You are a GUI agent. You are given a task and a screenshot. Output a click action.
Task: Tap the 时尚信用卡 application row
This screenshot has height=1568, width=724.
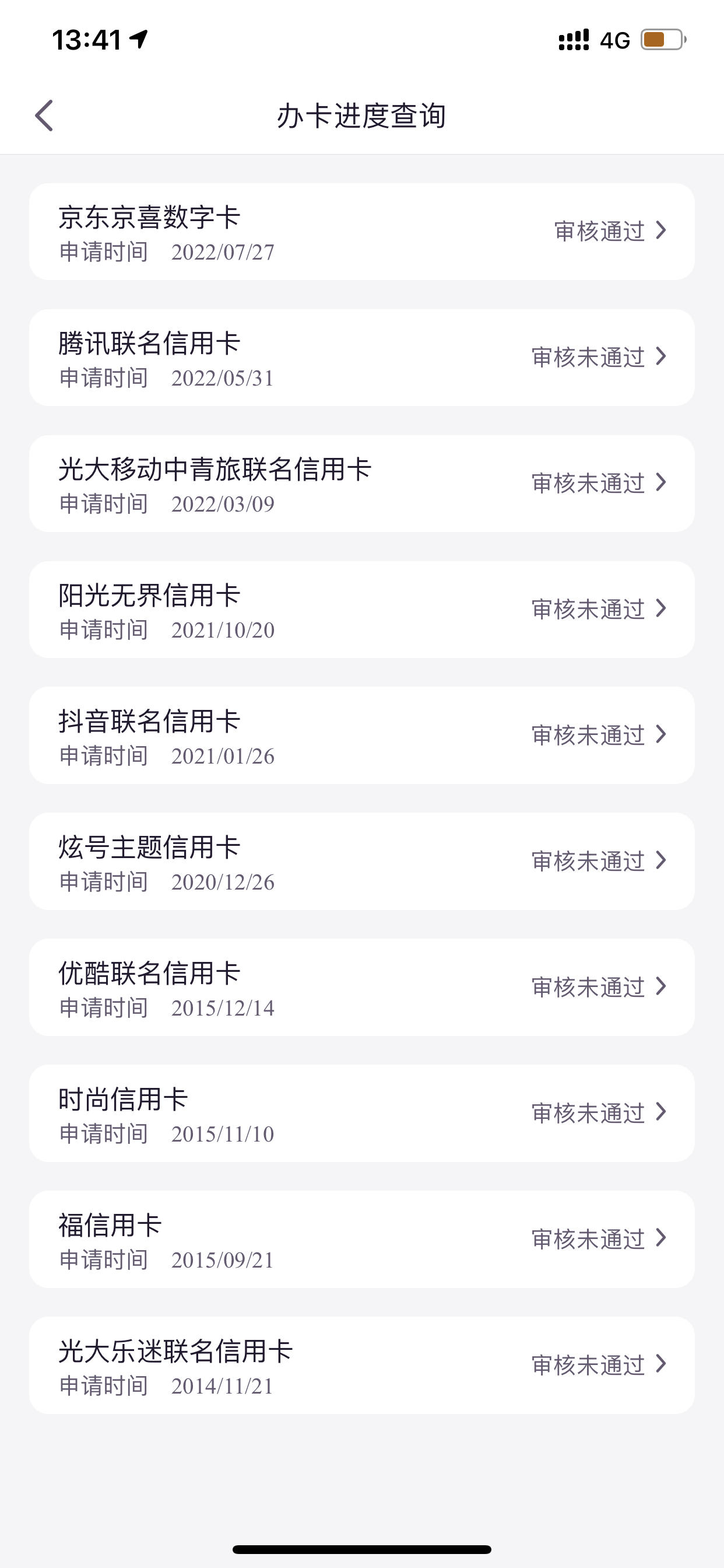362,1114
